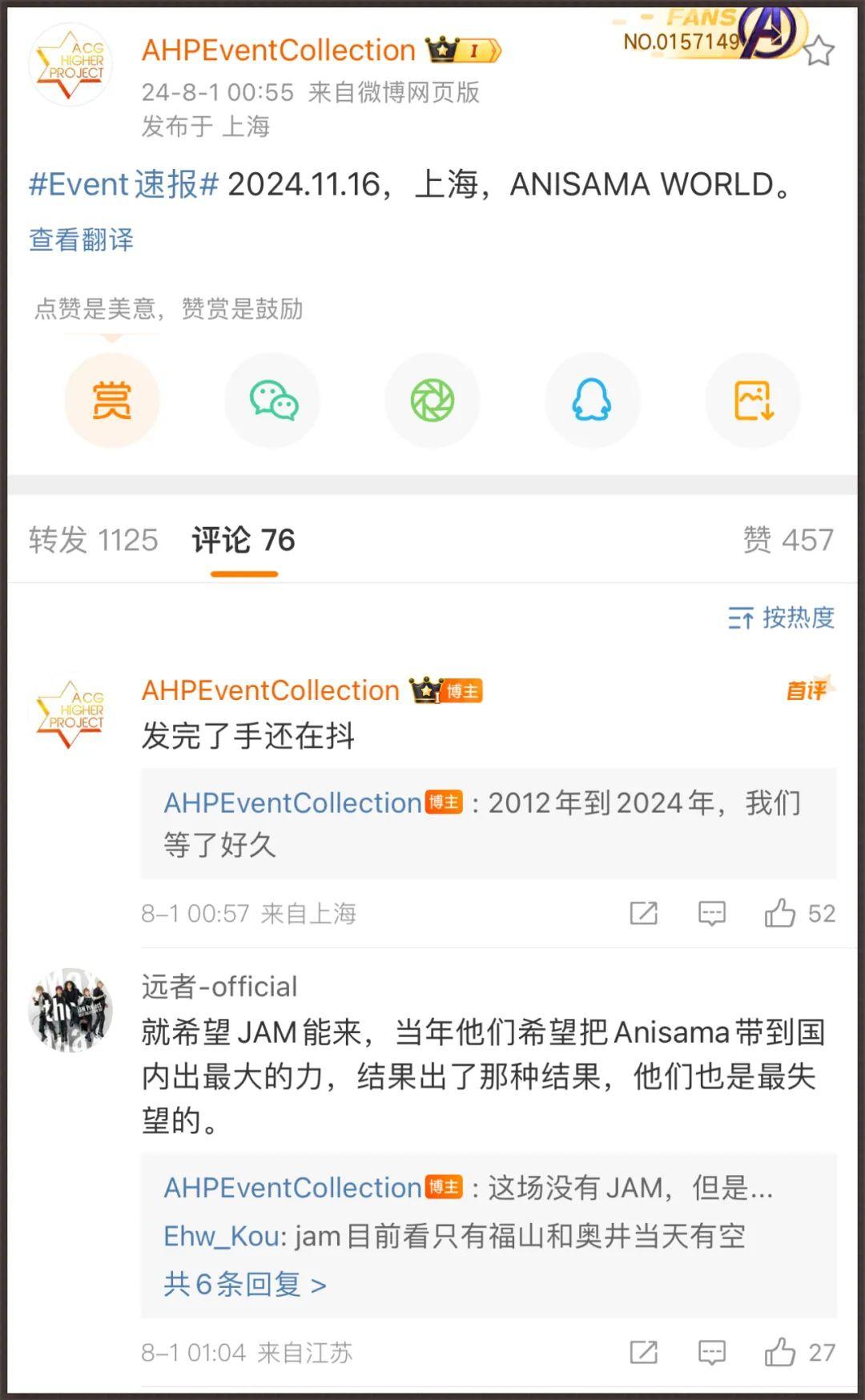This screenshot has height=1400, width=865.
Task: Open 远者-official's profile name
Action: pos(219,987)
